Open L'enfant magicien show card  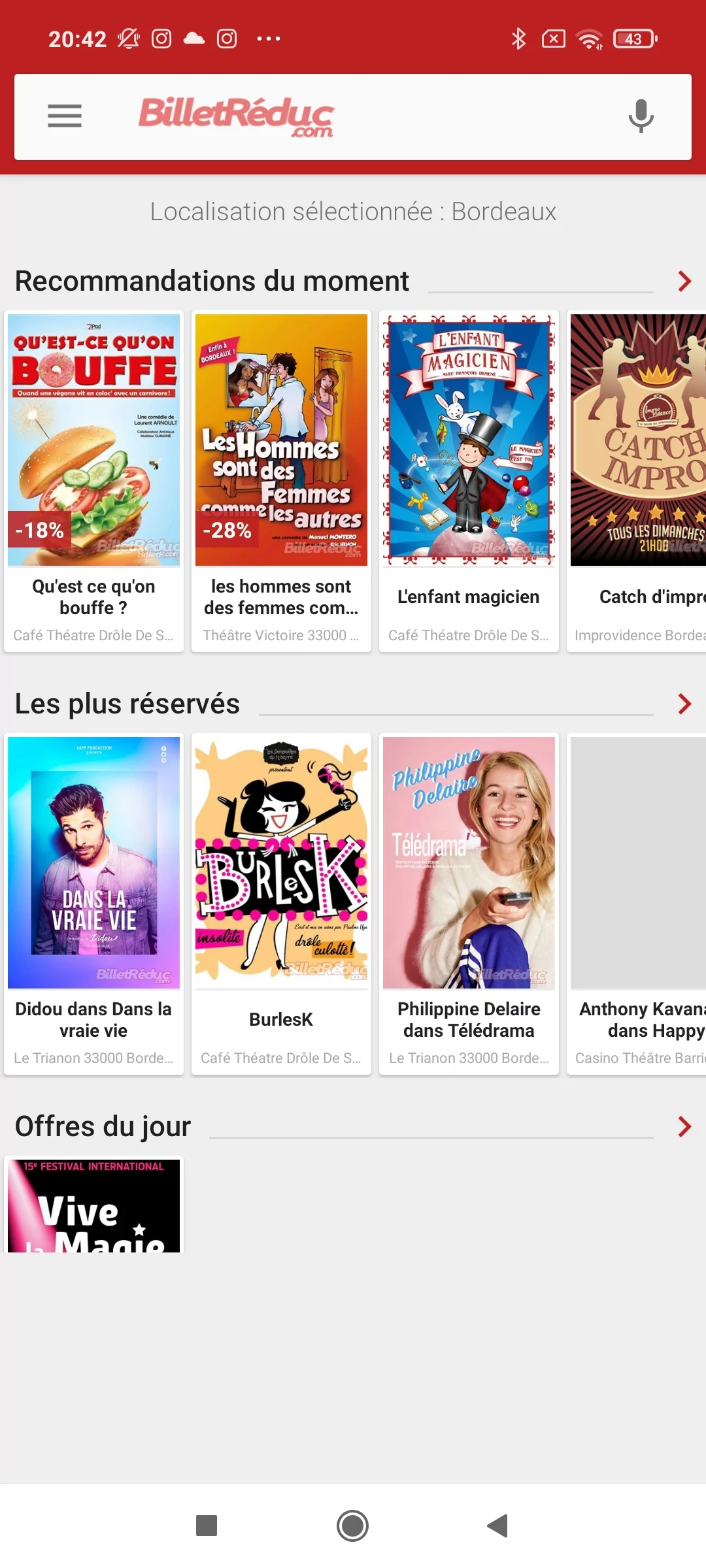469,480
